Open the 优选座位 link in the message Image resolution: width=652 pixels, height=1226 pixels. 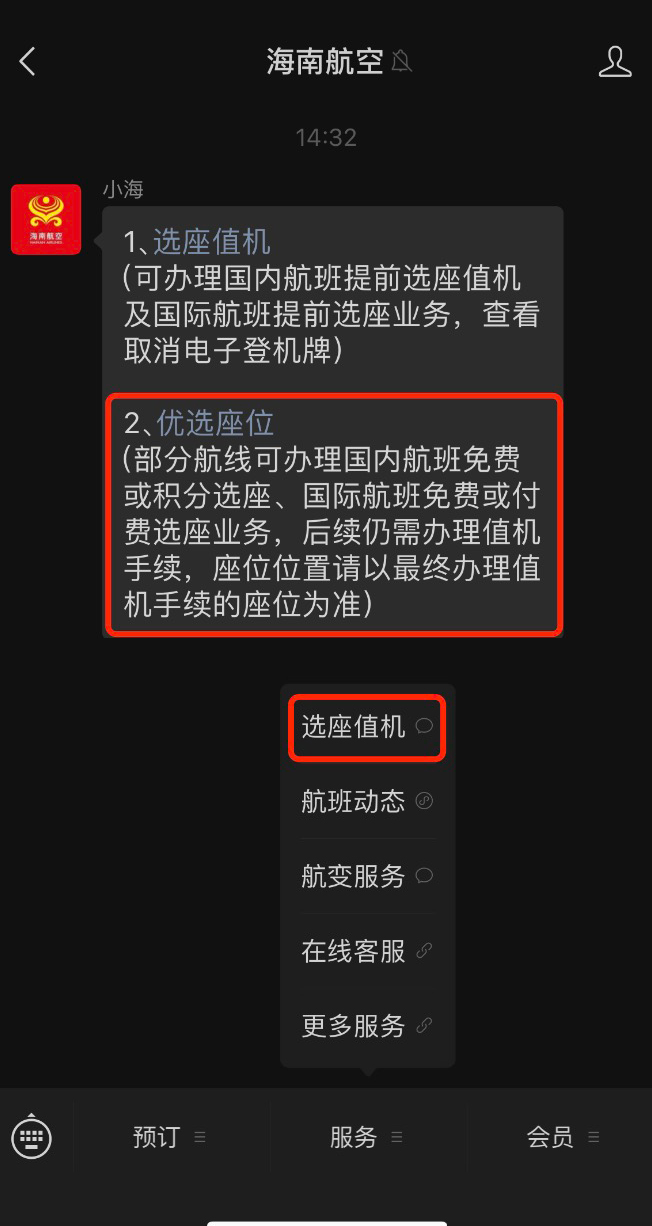[215, 423]
